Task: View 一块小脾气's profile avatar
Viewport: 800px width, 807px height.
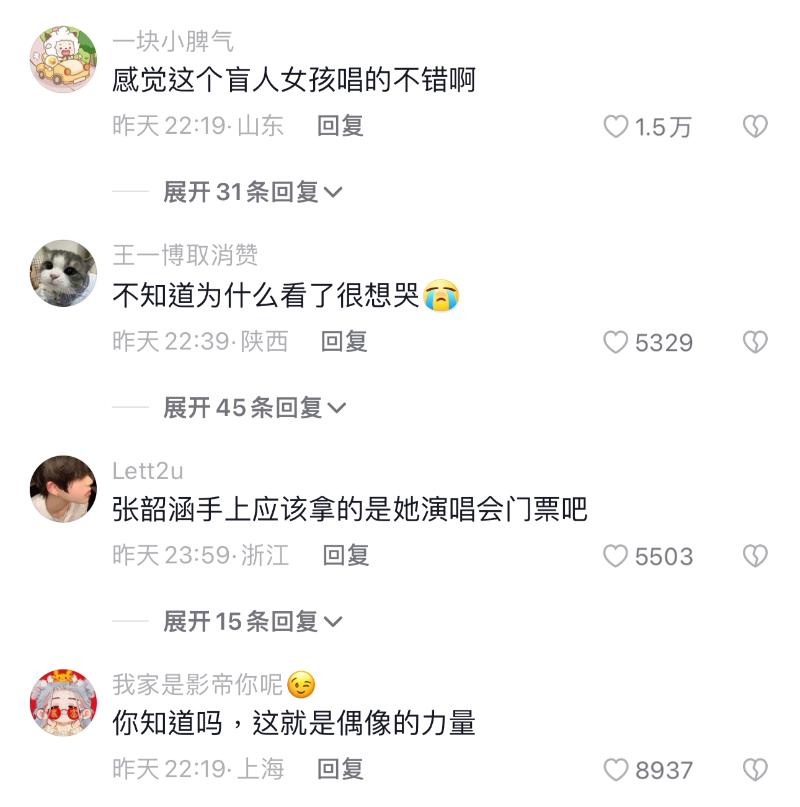Action: pyautogui.click(x=63, y=59)
